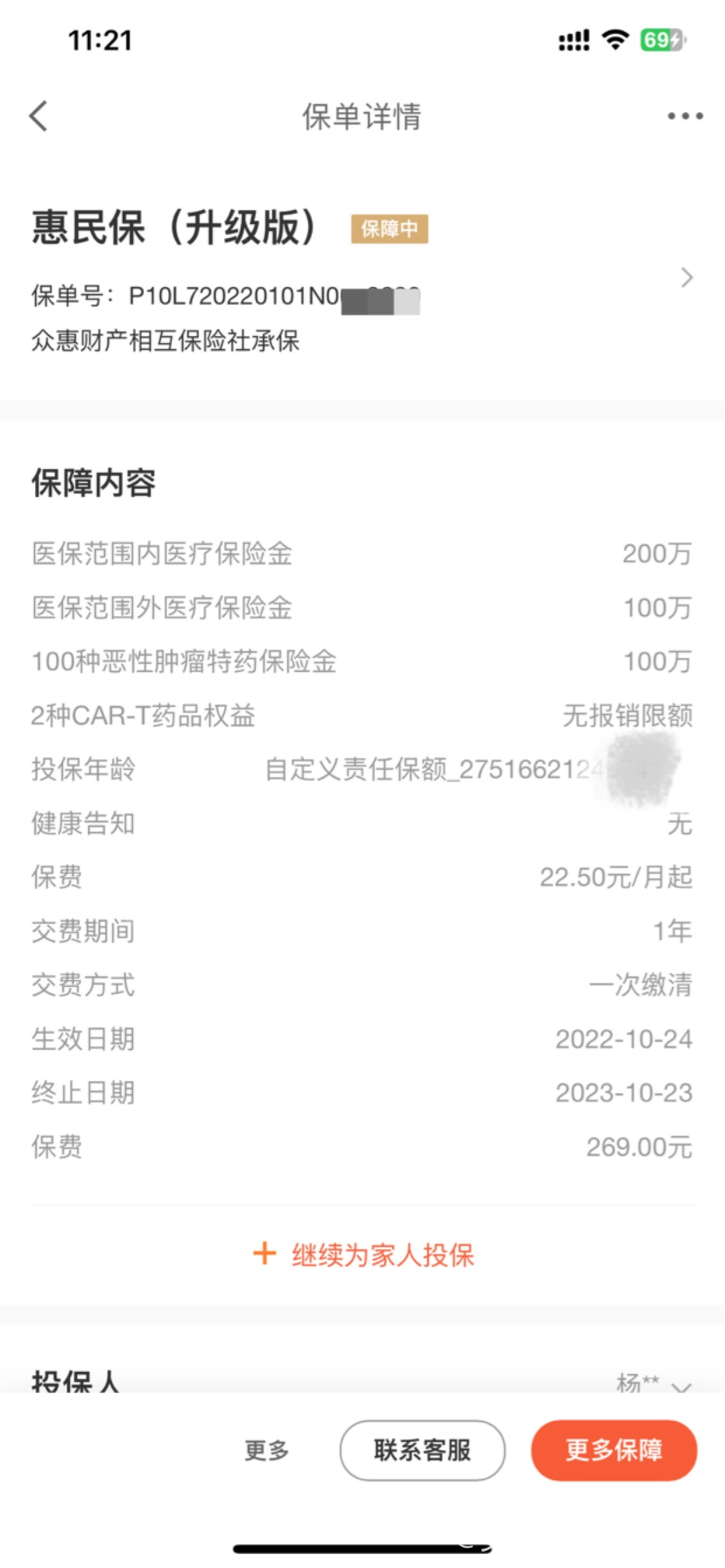Contact support via 联系客服
Image resolution: width=725 pixels, height=1568 pixels.
[422, 1451]
